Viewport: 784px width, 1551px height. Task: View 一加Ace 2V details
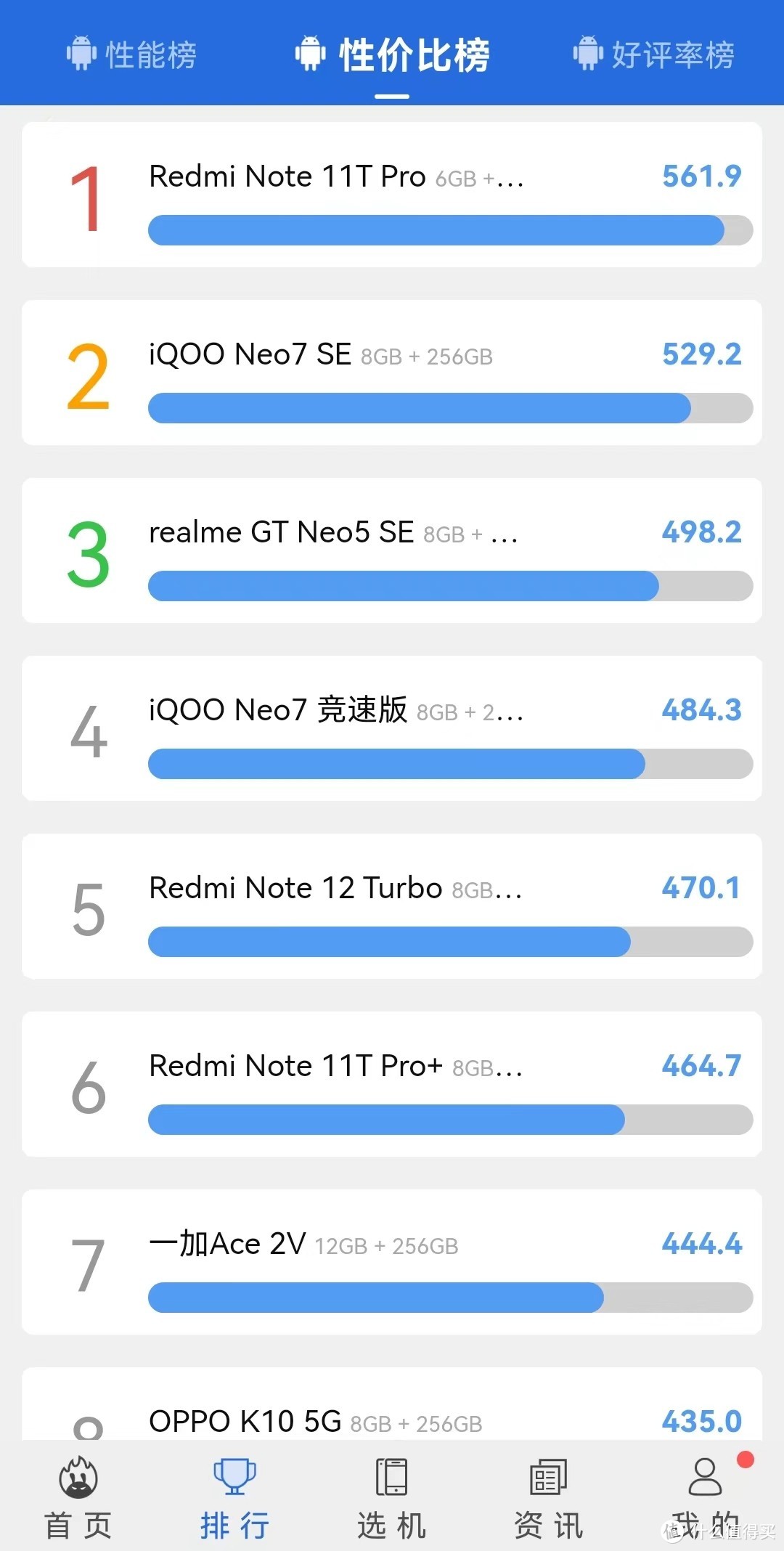(x=392, y=1262)
